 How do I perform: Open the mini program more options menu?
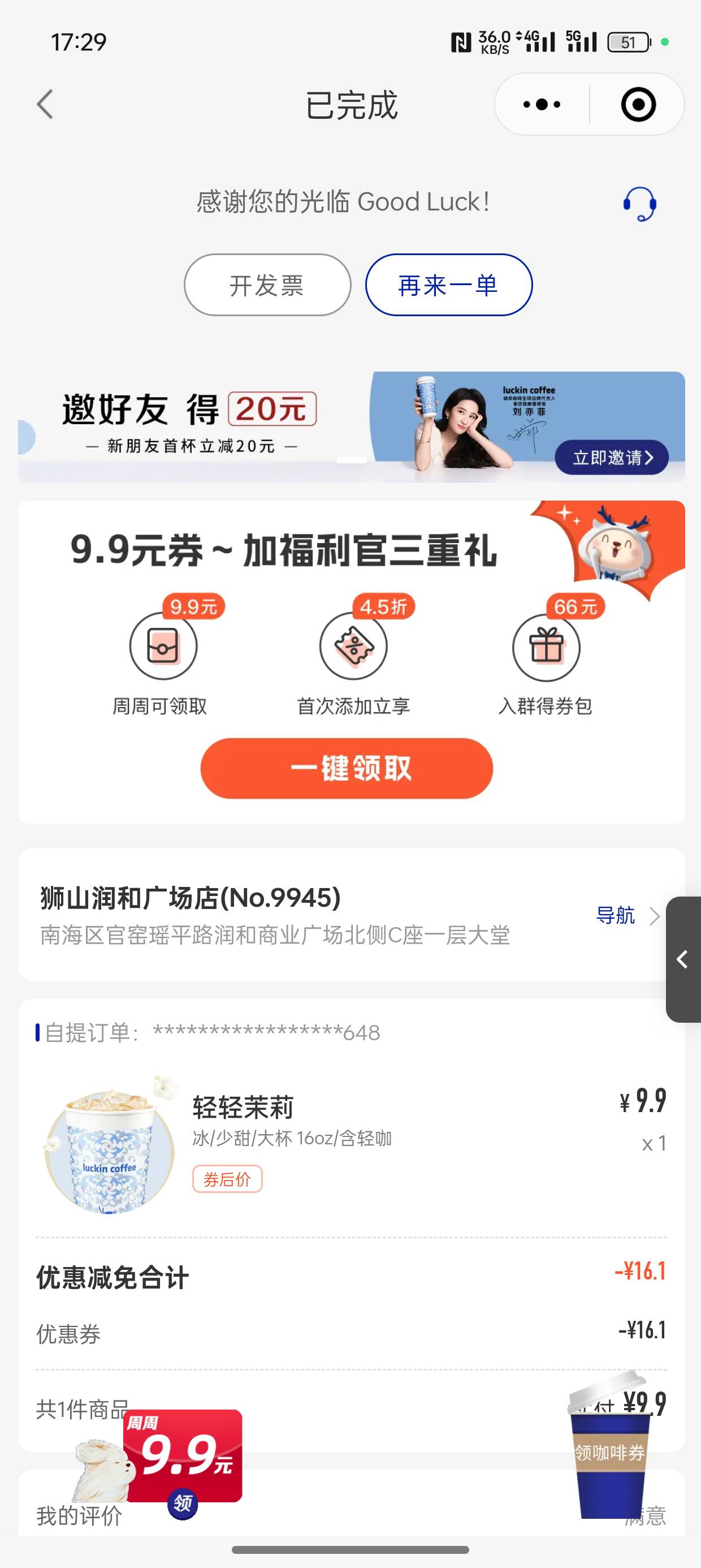click(x=542, y=104)
